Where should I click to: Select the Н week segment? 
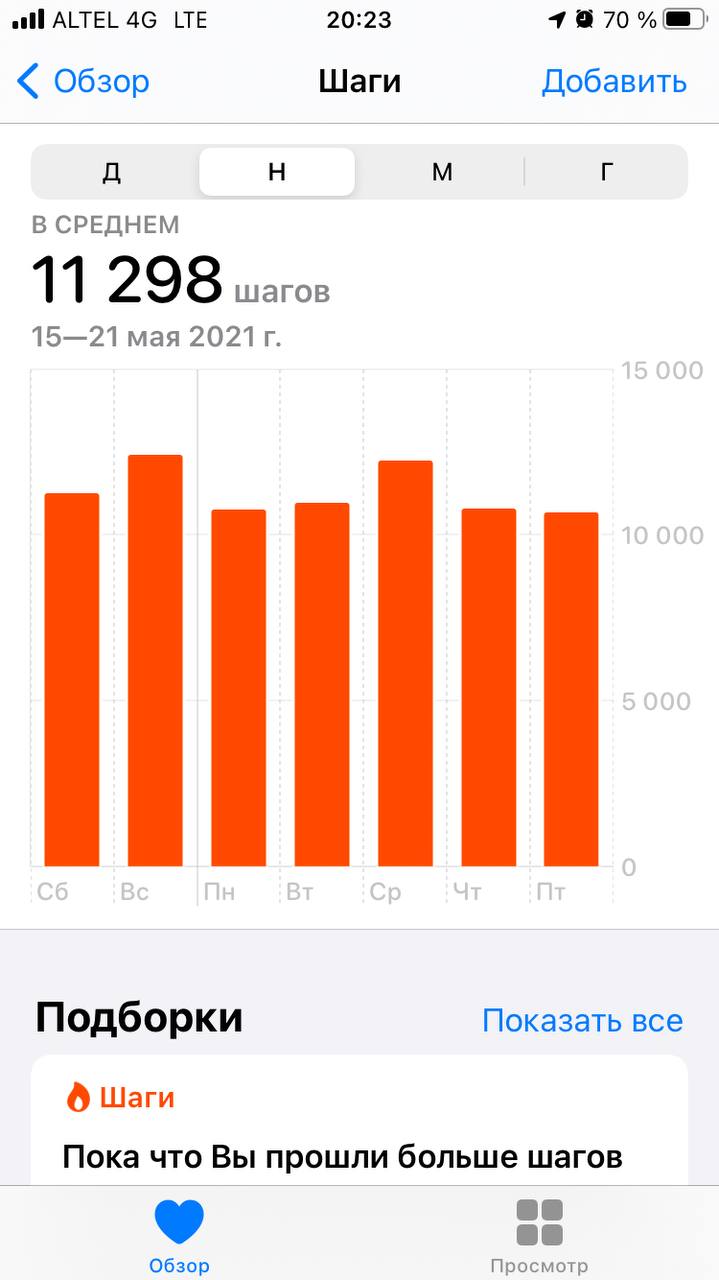click(277, 172)
